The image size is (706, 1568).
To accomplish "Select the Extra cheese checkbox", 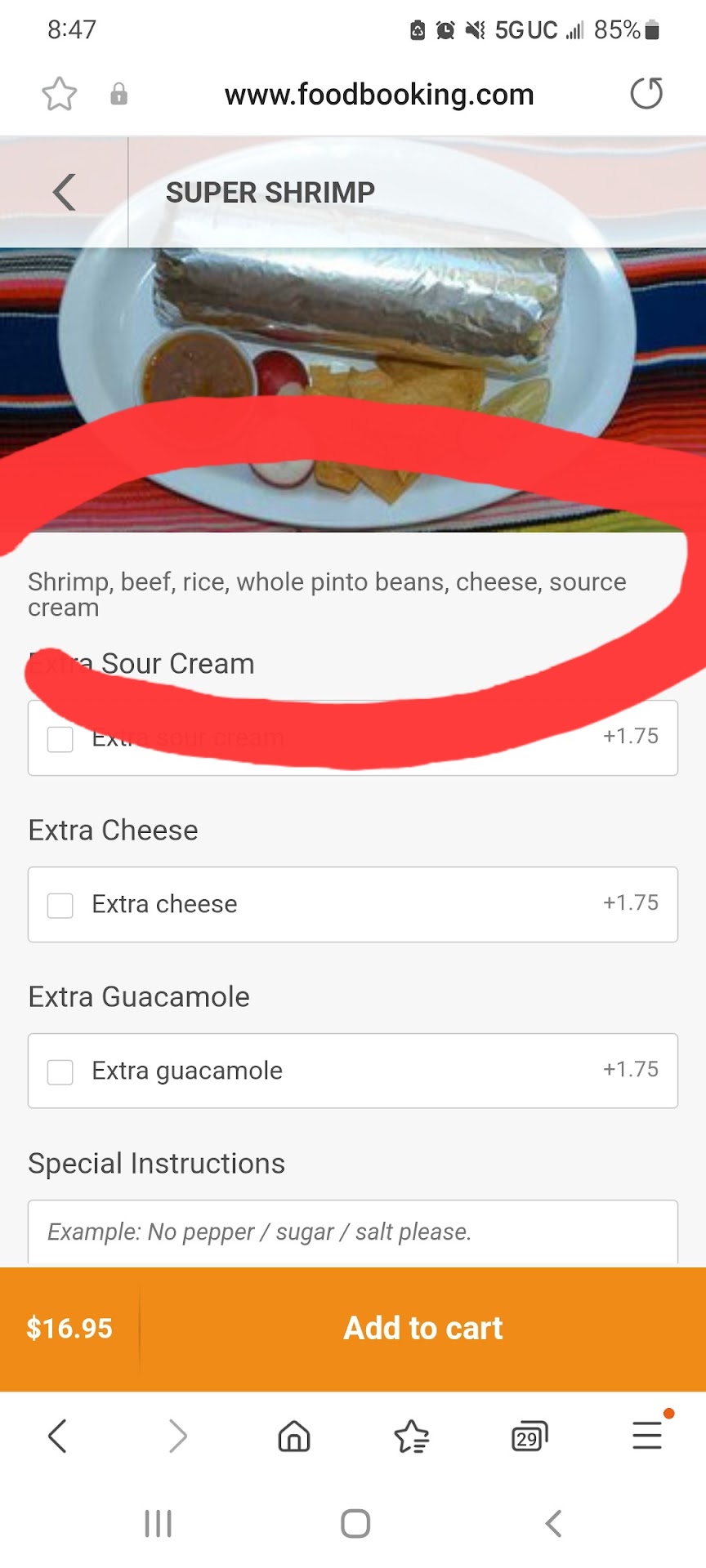I will pos(60,905).
